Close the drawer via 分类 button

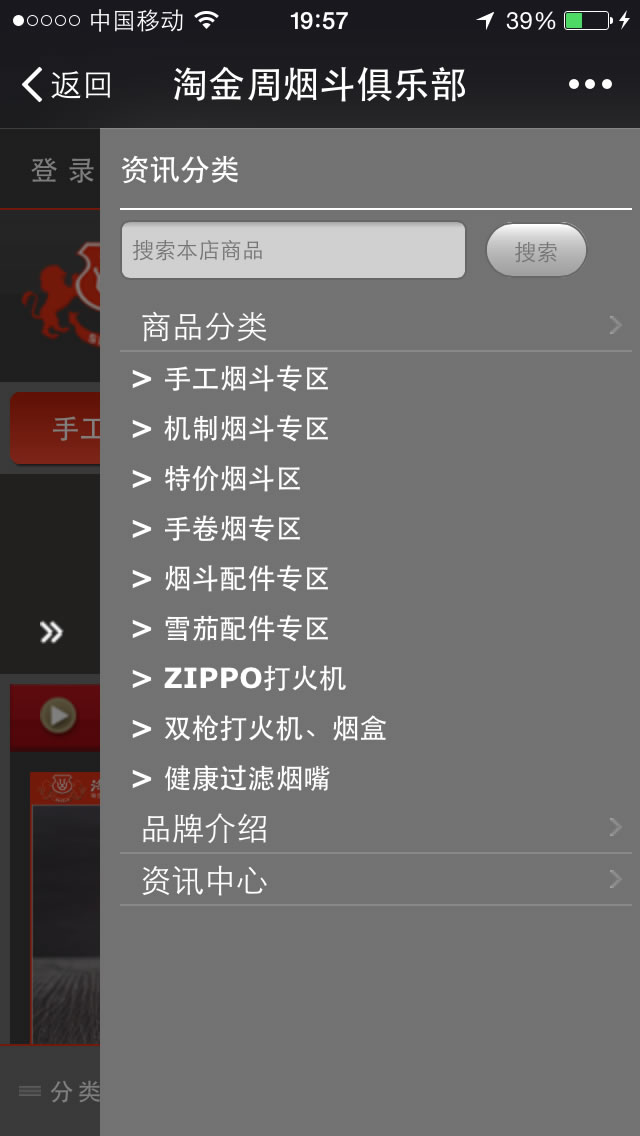60,1092
